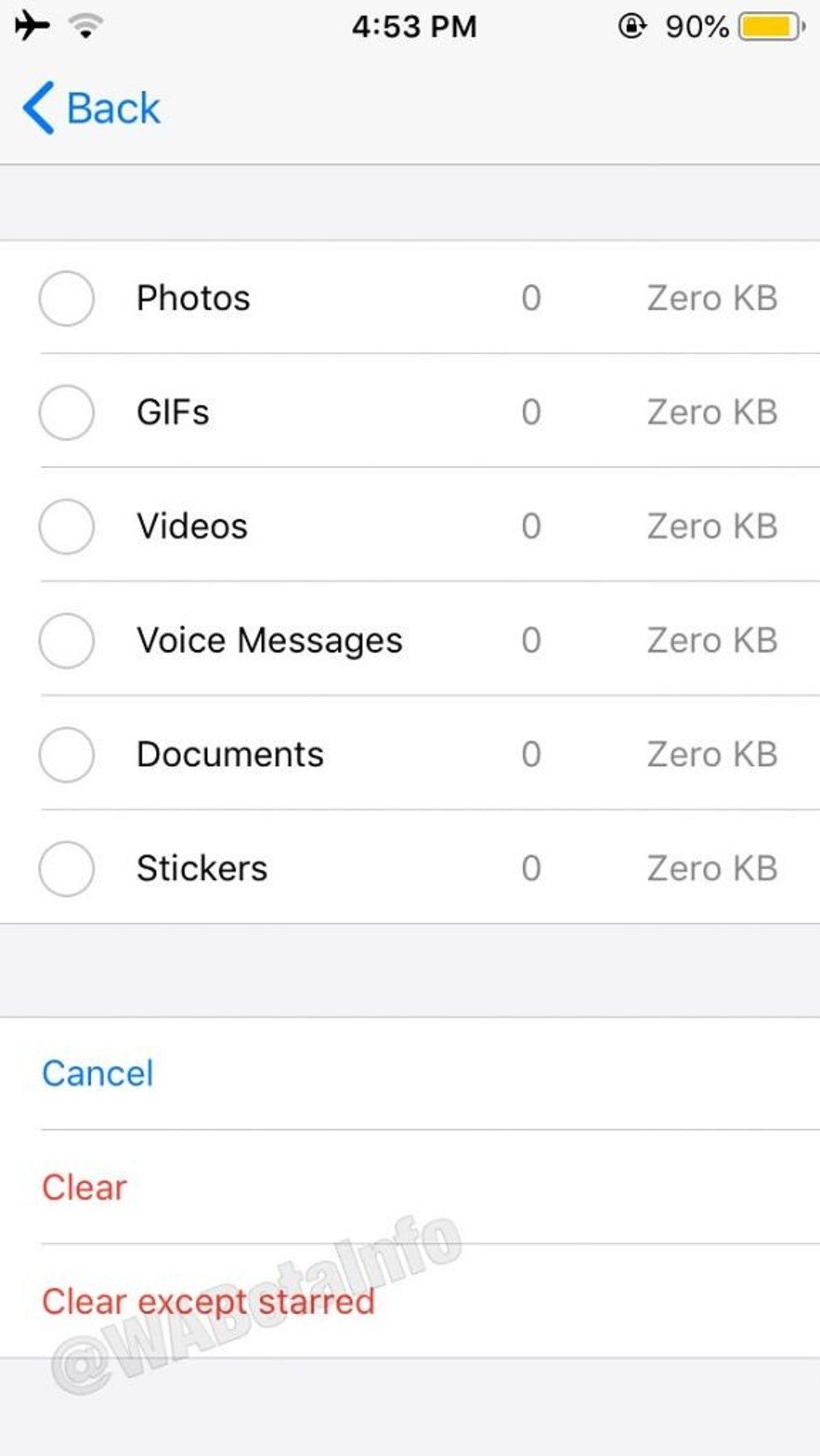Tap Cancel to dismiss the action sheet
This screenshot has width=820, height=1456.
tap(97, 1073)
